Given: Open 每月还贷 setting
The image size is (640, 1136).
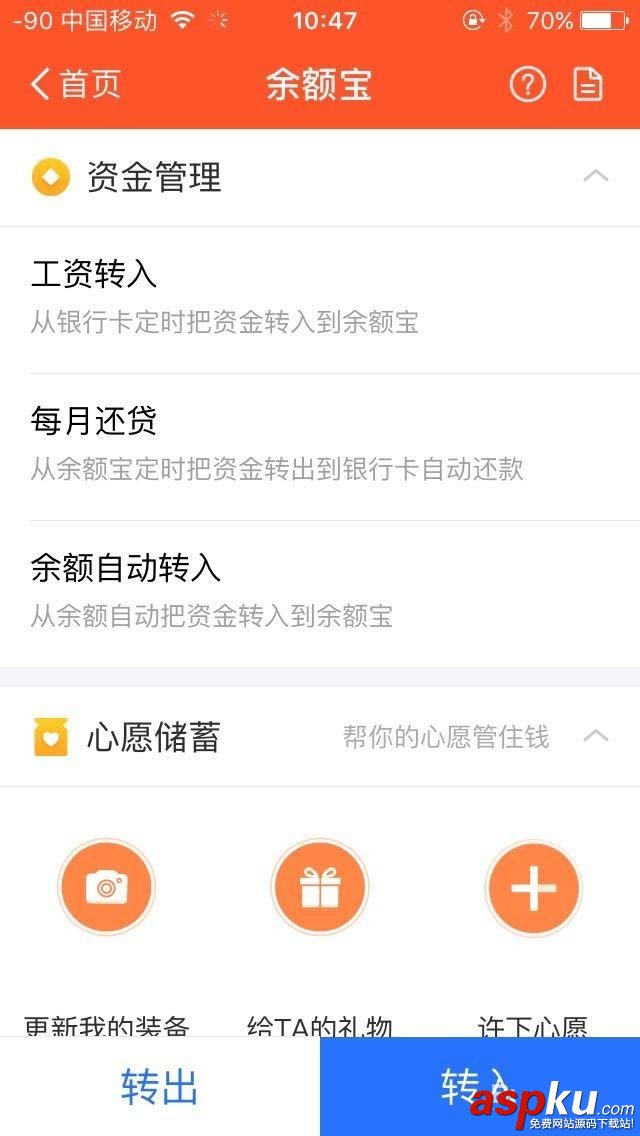Looking at the screenshot, I should [320, 444].
